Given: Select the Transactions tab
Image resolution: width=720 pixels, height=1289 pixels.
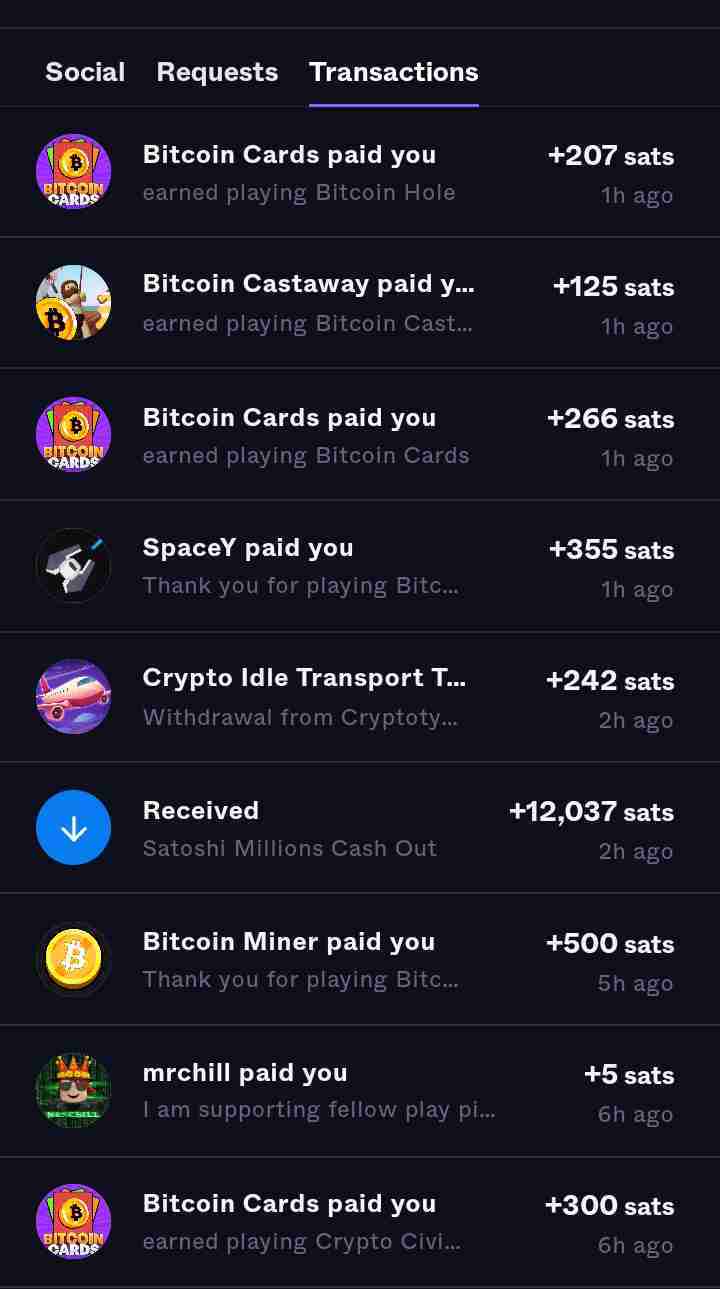Looking at the screenshot, I should coord(393,72).
